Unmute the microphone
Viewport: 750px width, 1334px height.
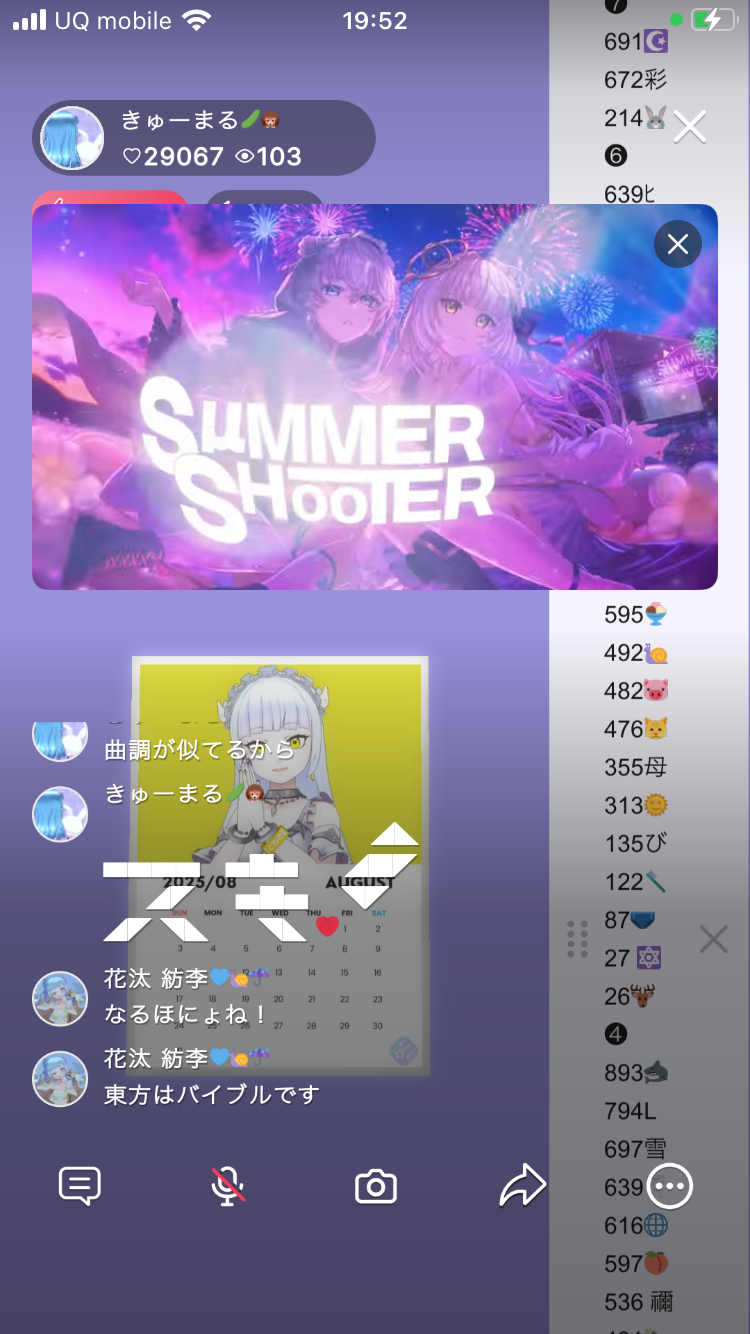click(x=228, y=1187)
